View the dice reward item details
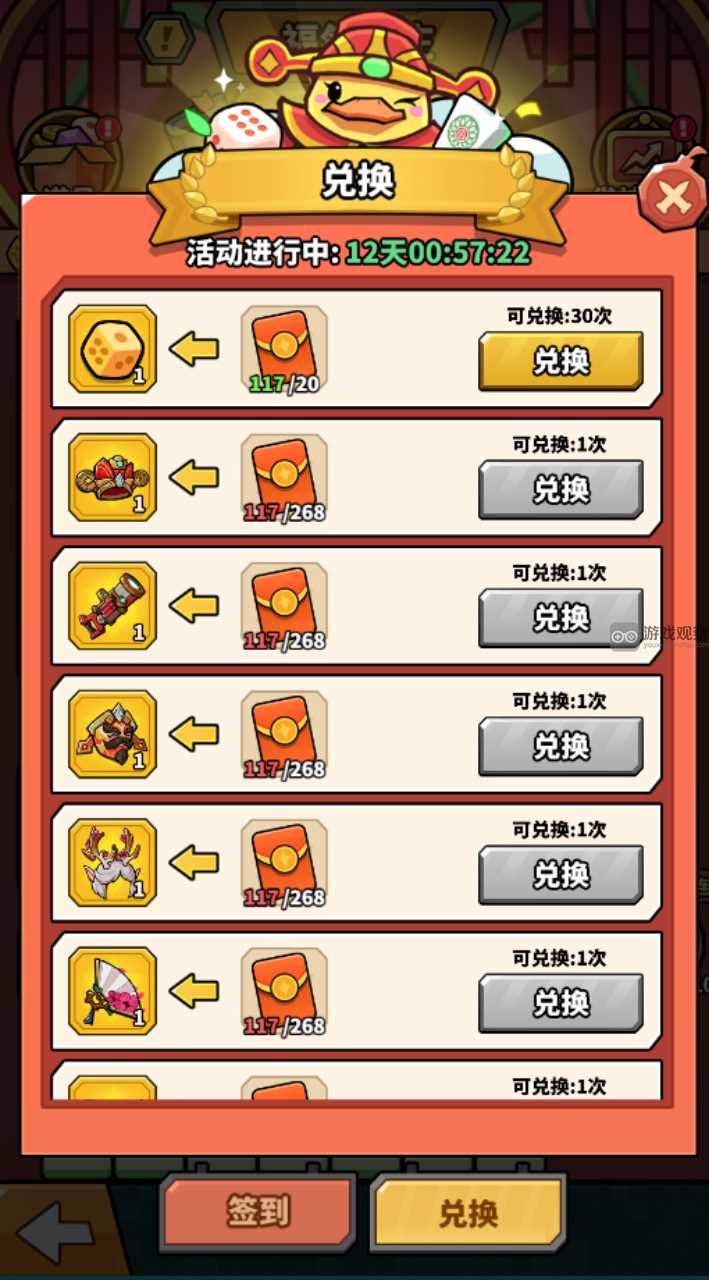 click(x=112, y=348)
